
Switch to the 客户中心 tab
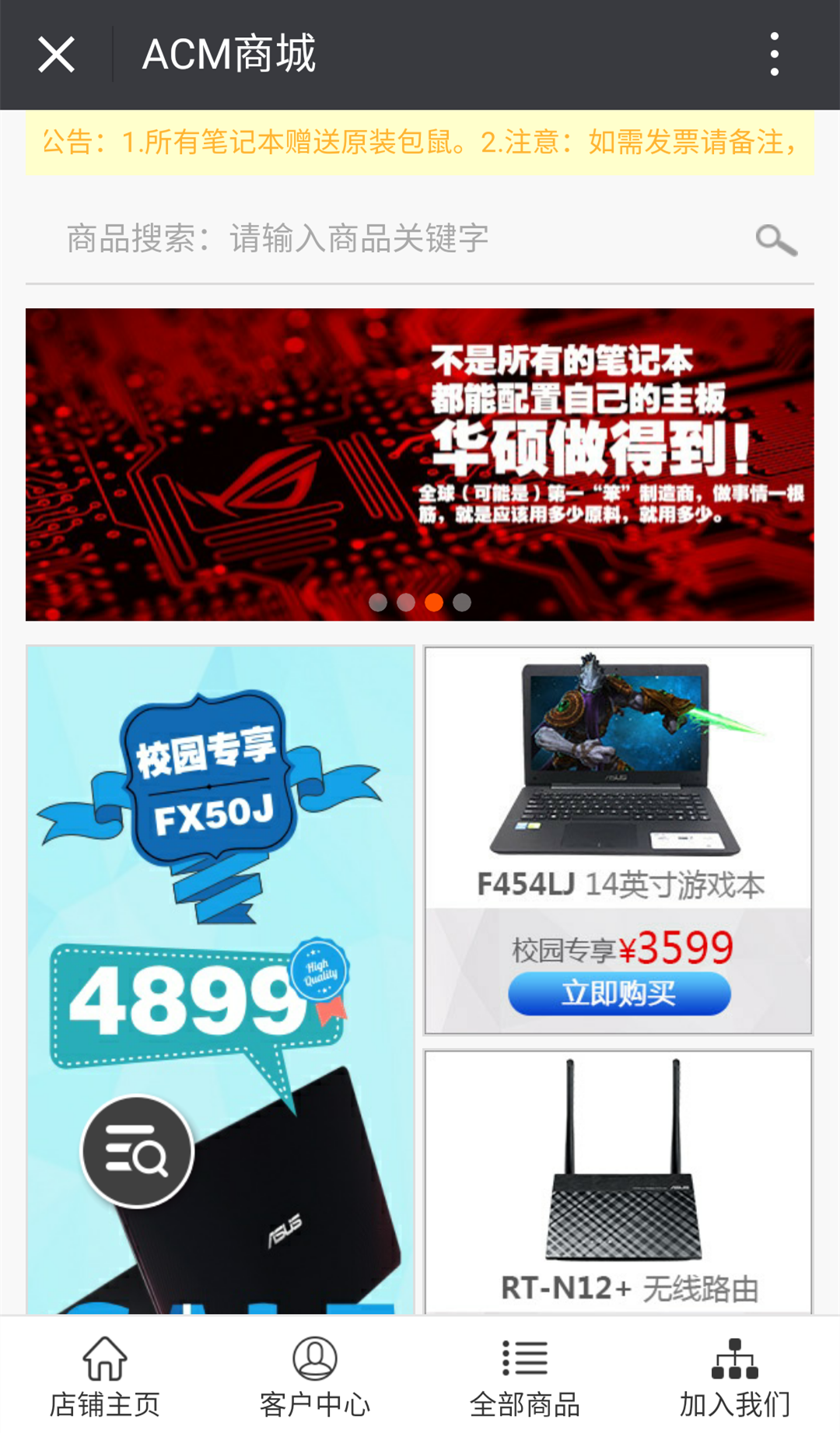tap(315, 1377)
